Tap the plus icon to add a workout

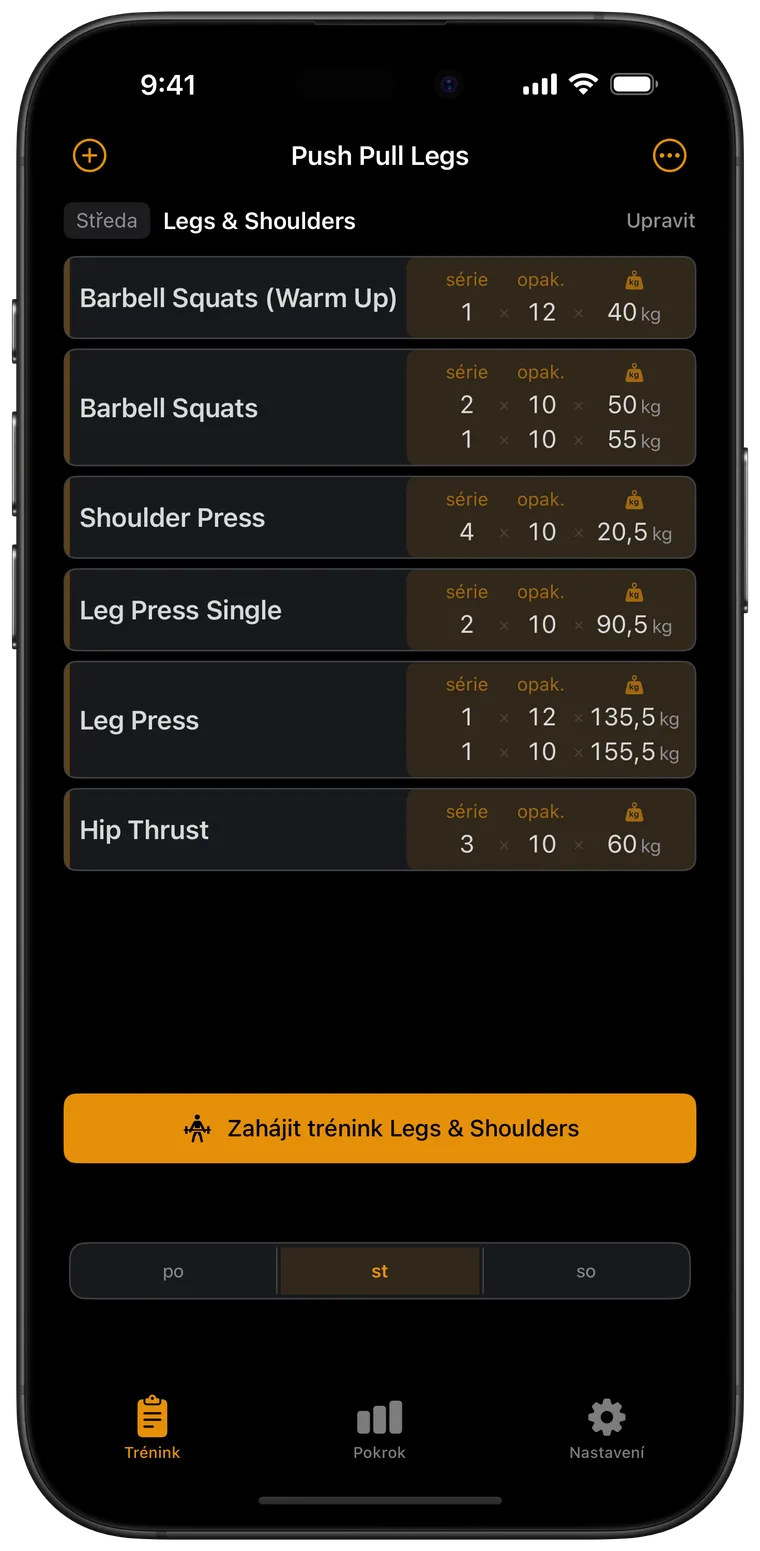(x=90, y=155)
